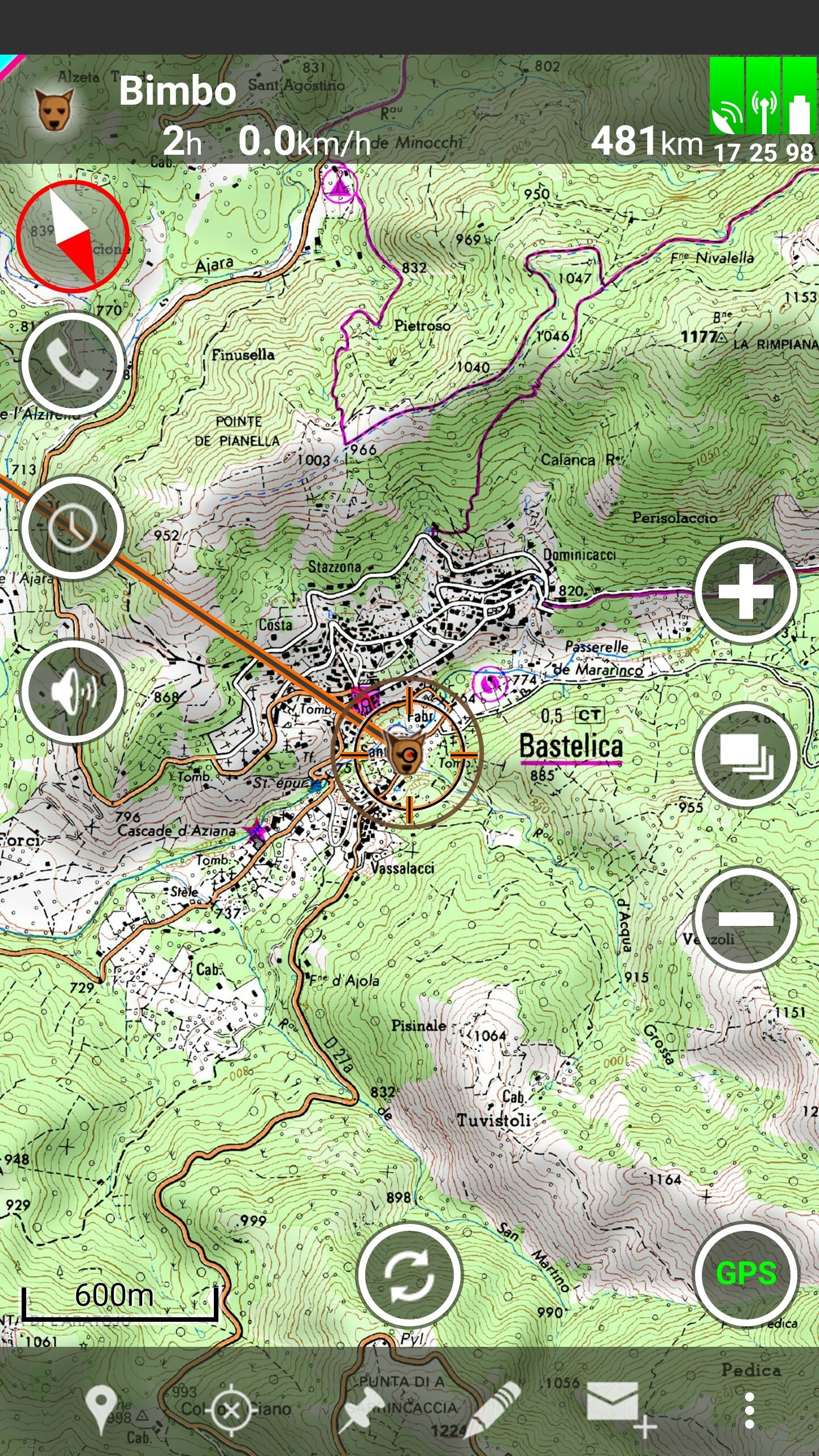Tap the compass to reorient the map
819x1456 pixels.
pyautogui.click(x=73, y=235)
